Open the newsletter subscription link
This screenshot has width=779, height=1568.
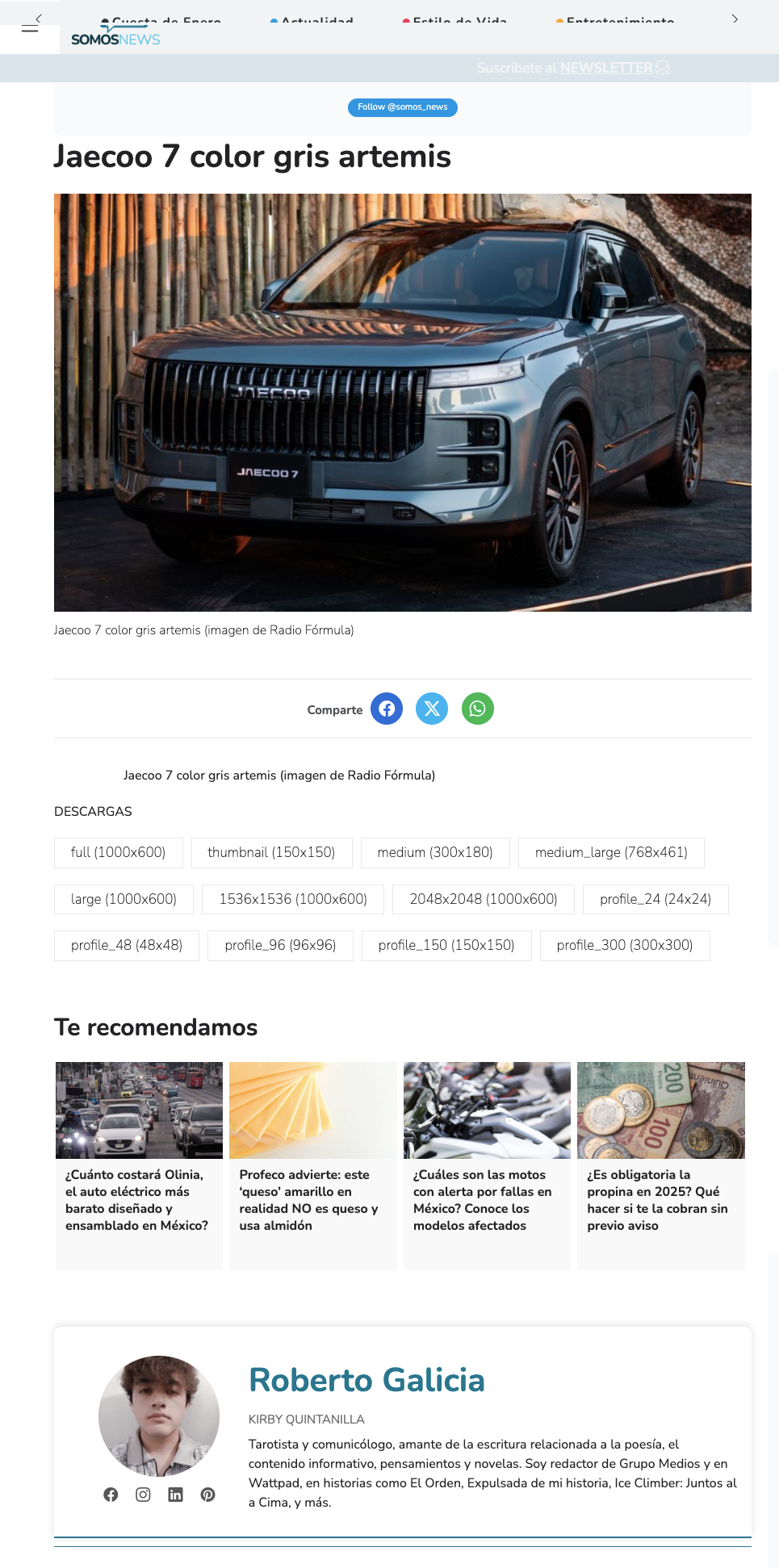click(x=606, y=68)
